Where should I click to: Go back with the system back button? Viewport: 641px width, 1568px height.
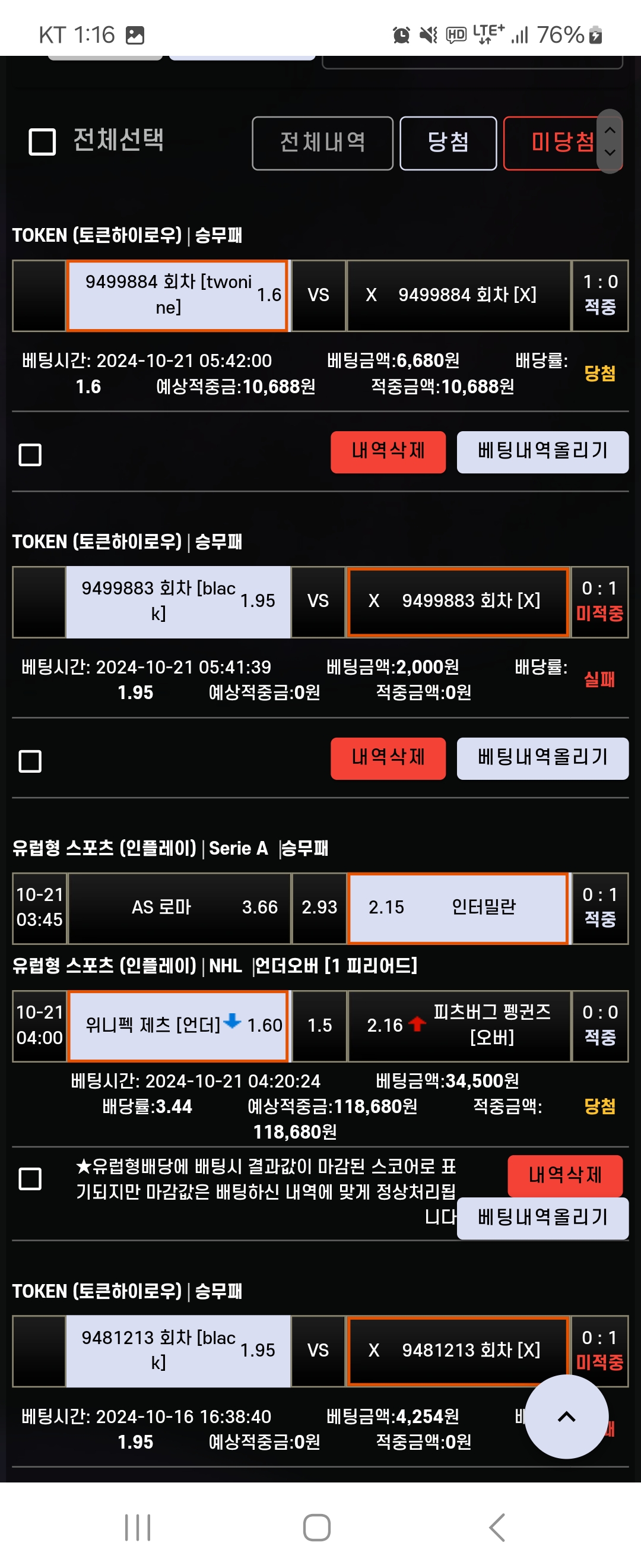tap(497, 1527)
